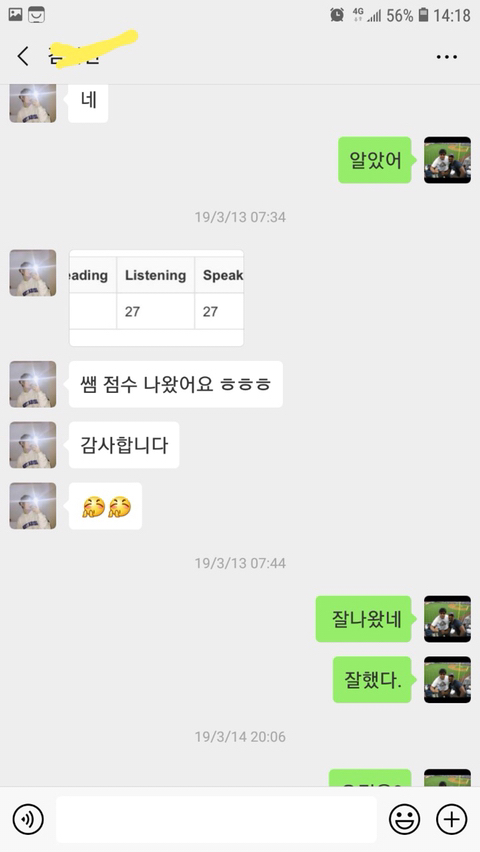This screenshot has width=480, height=852.
Task: Tap own avatar next to 알았어
Action: [x=447, y=160]
